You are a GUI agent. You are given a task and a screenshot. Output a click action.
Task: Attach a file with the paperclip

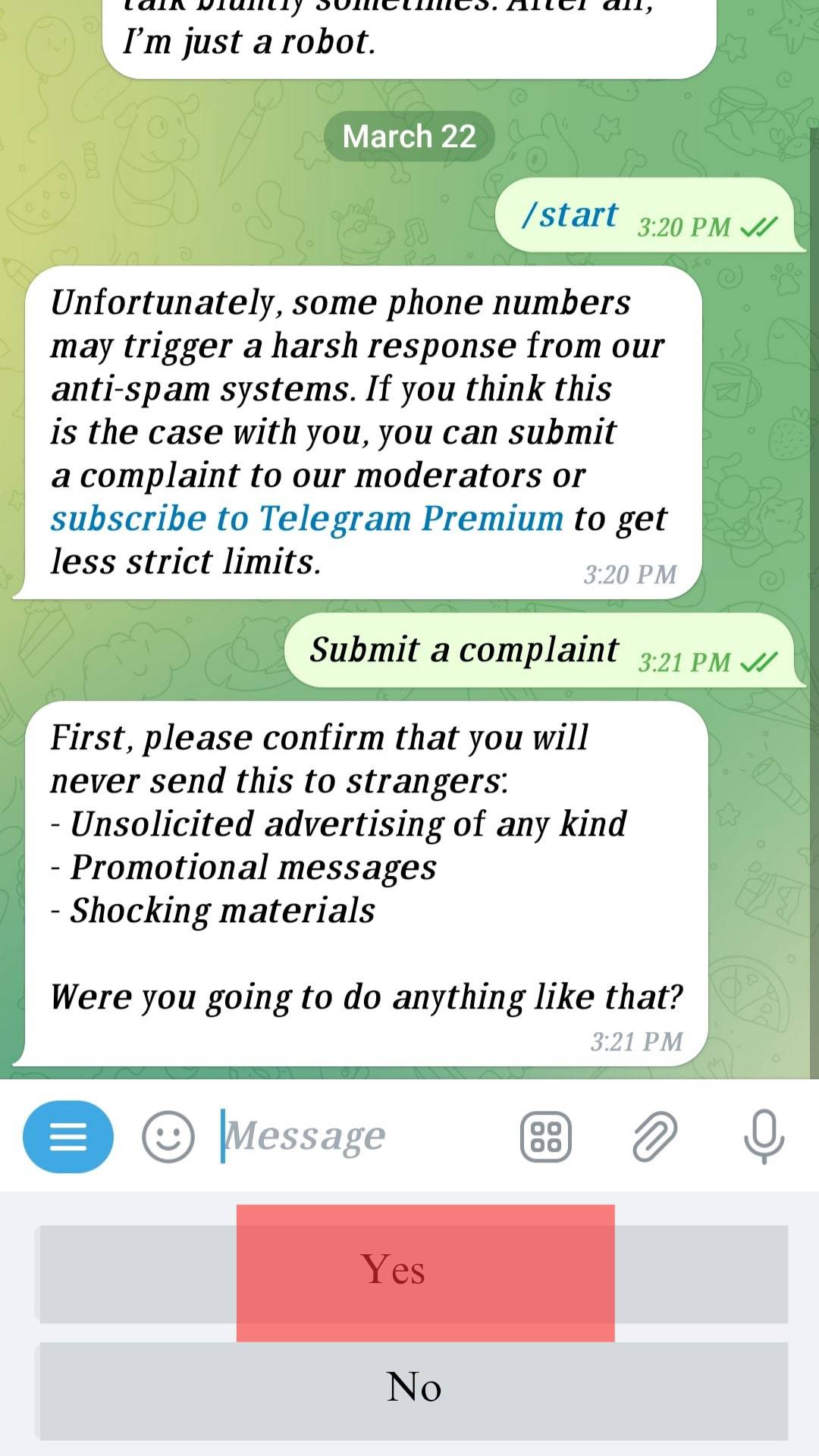(x=654, y=1137)
